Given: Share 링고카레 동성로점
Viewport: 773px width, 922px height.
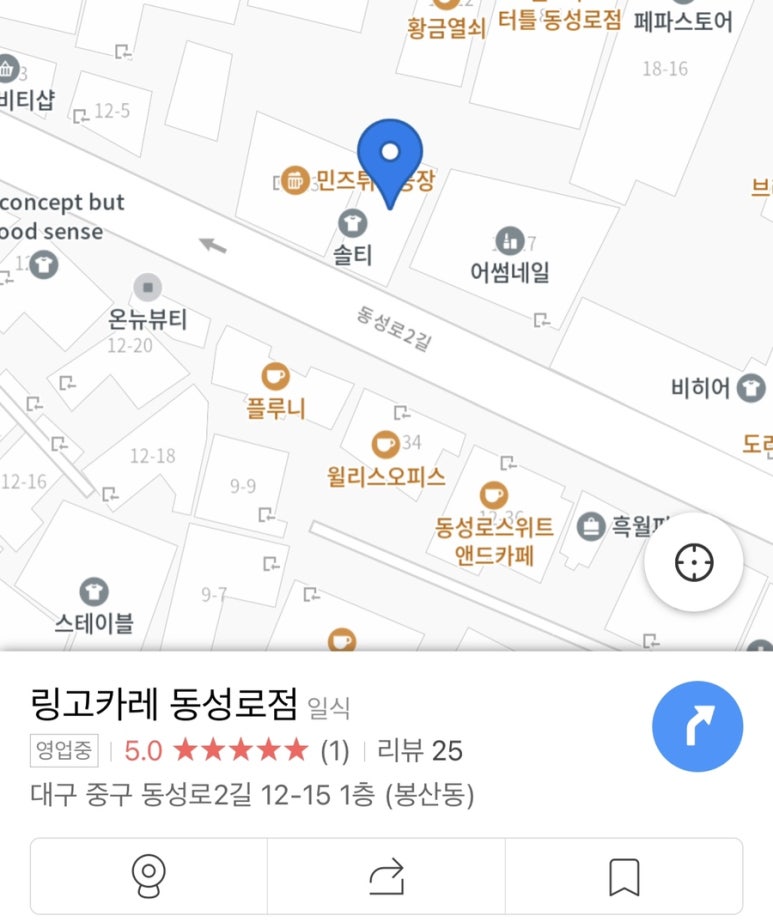Looking at the screenshot, I should [386, 877].
